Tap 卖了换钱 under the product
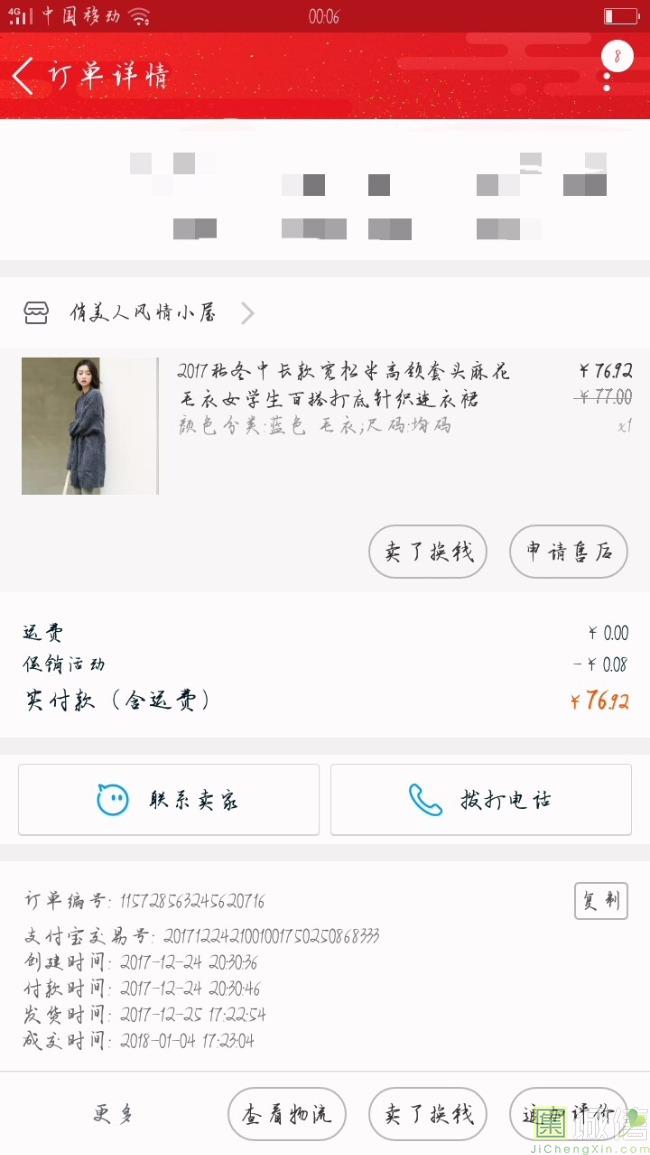650x1155 pixels. pos(428,551)
